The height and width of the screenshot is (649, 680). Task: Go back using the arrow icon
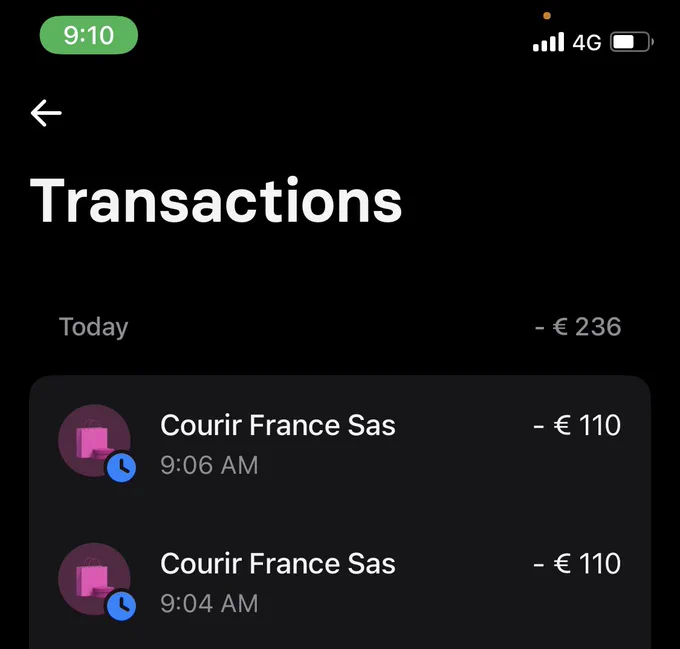pyautogui.click(x=46, y=113)
